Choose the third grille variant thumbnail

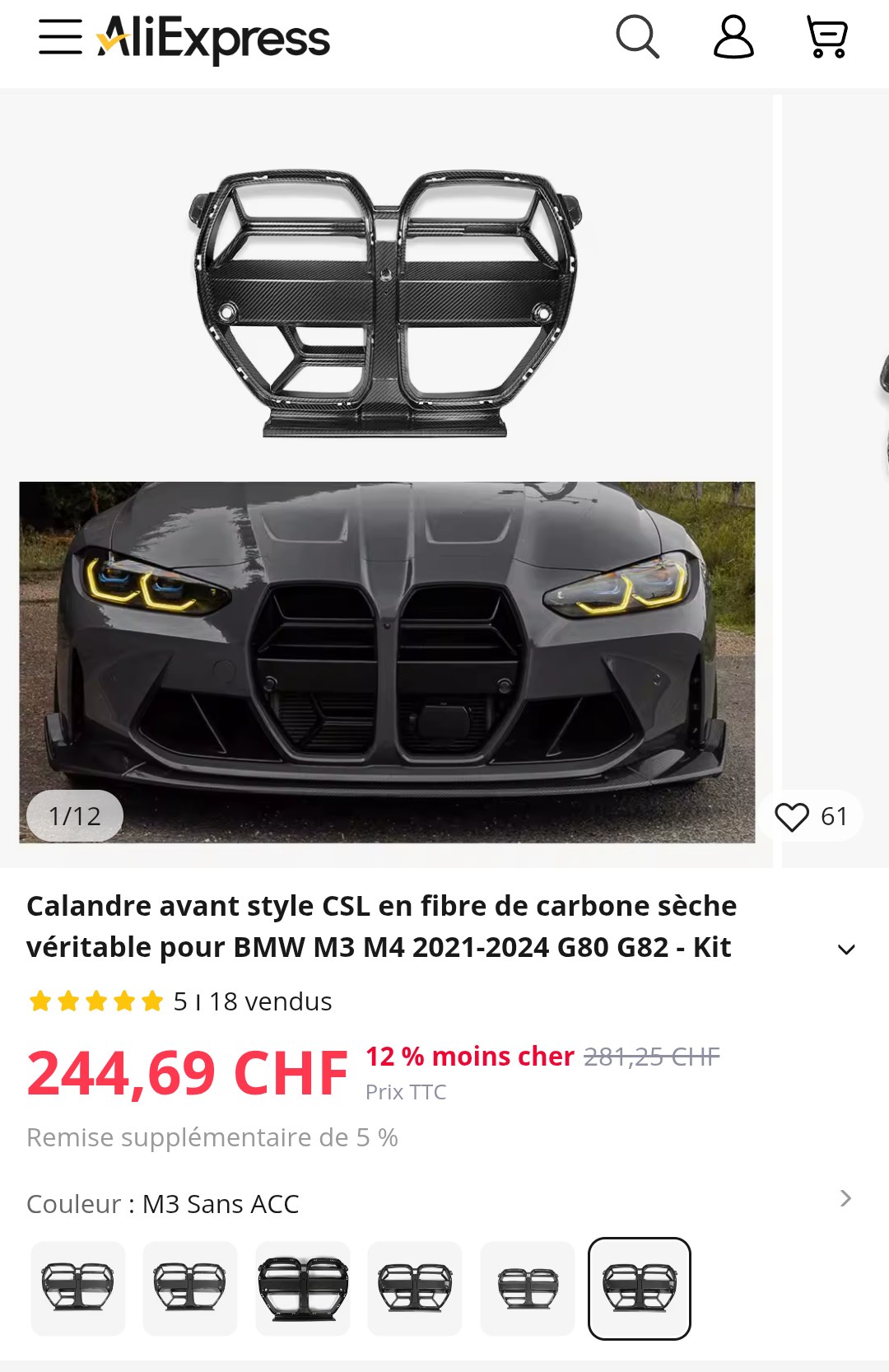coord(303,1288)
